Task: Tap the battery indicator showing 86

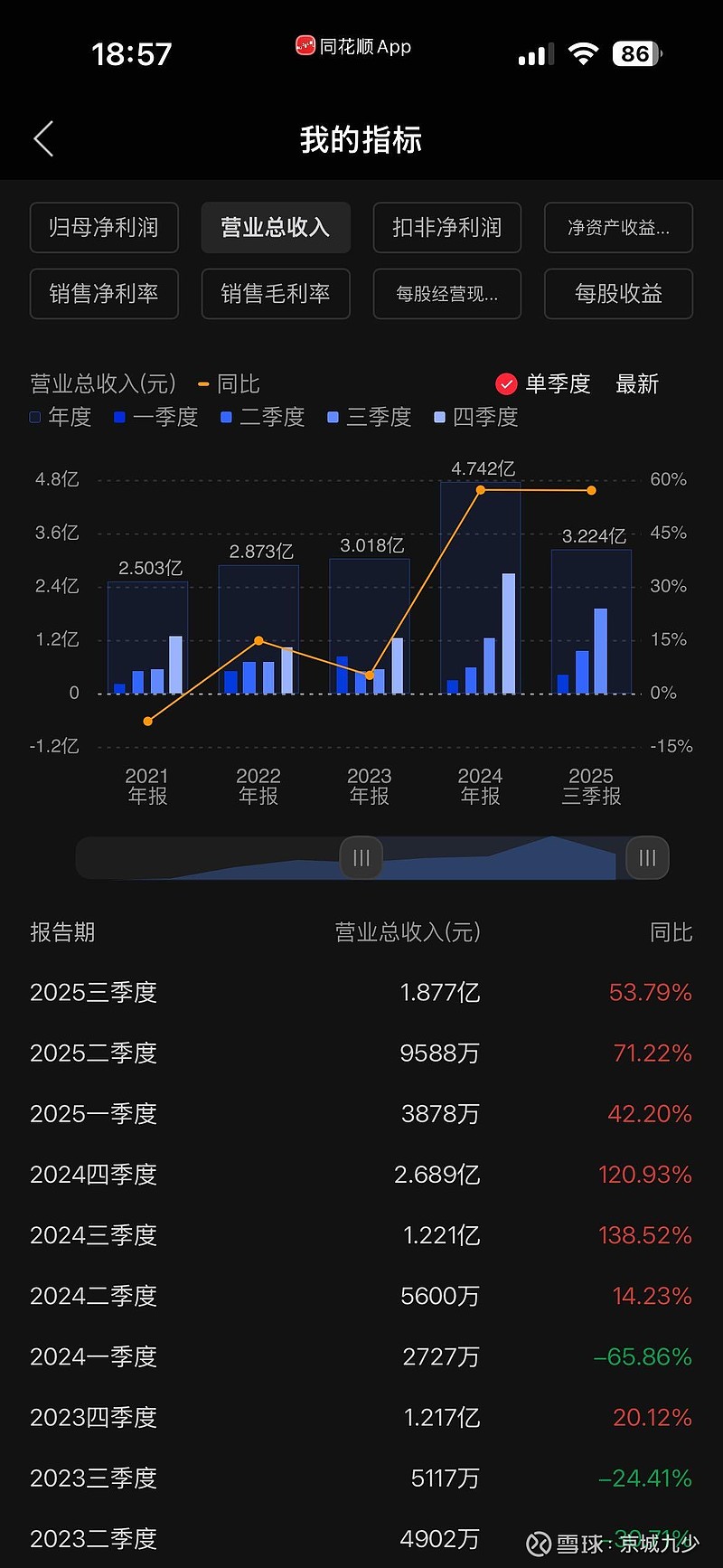Action: pyautogui.click(x=635, y=53)
